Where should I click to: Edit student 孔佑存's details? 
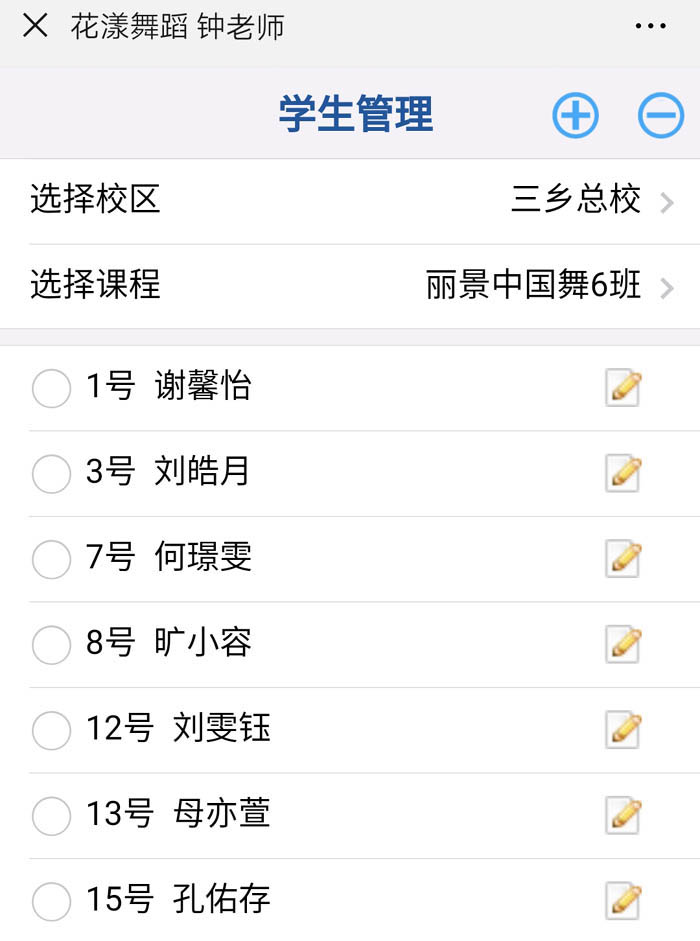coord(623,901)
